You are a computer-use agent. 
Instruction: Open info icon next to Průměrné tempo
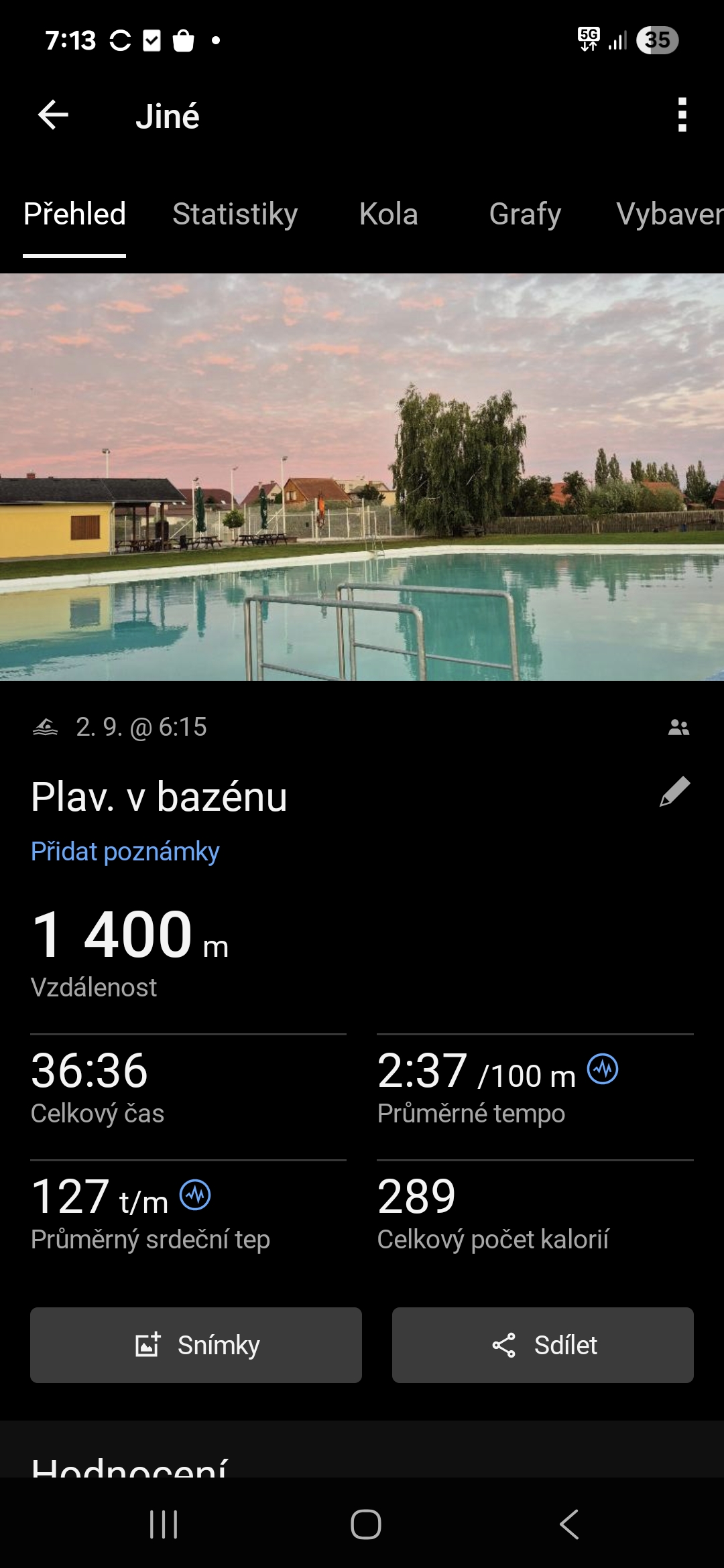coord(603,1069)
